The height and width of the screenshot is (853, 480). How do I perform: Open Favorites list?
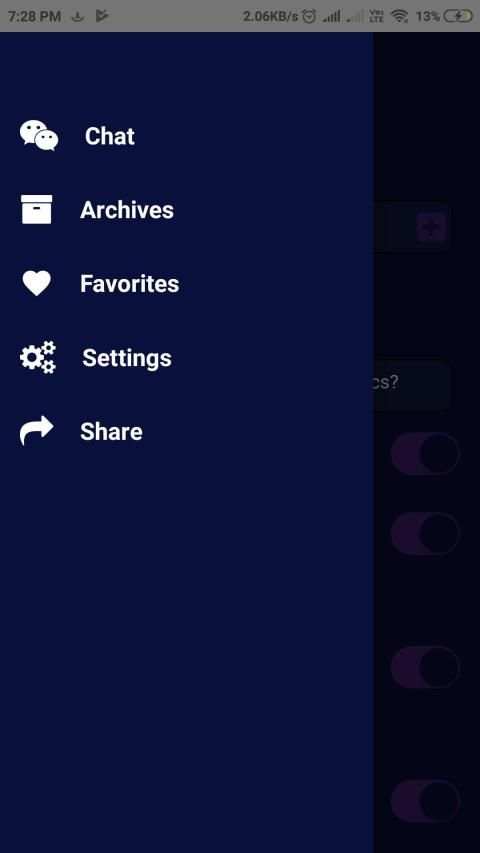pos(186,283)
